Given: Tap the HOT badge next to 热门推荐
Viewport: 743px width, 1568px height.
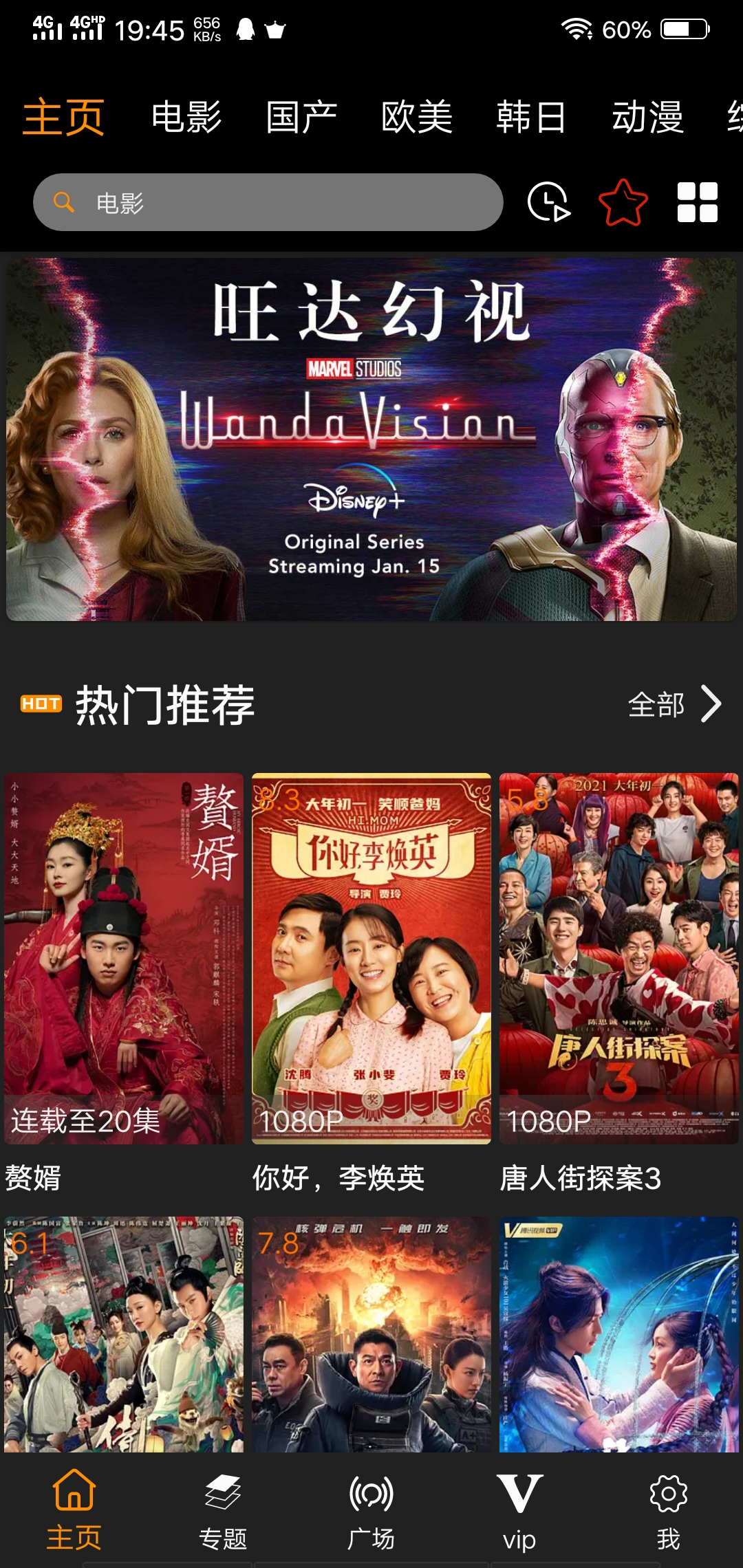Looking at the screenshot, I should [x=43, y=703].
